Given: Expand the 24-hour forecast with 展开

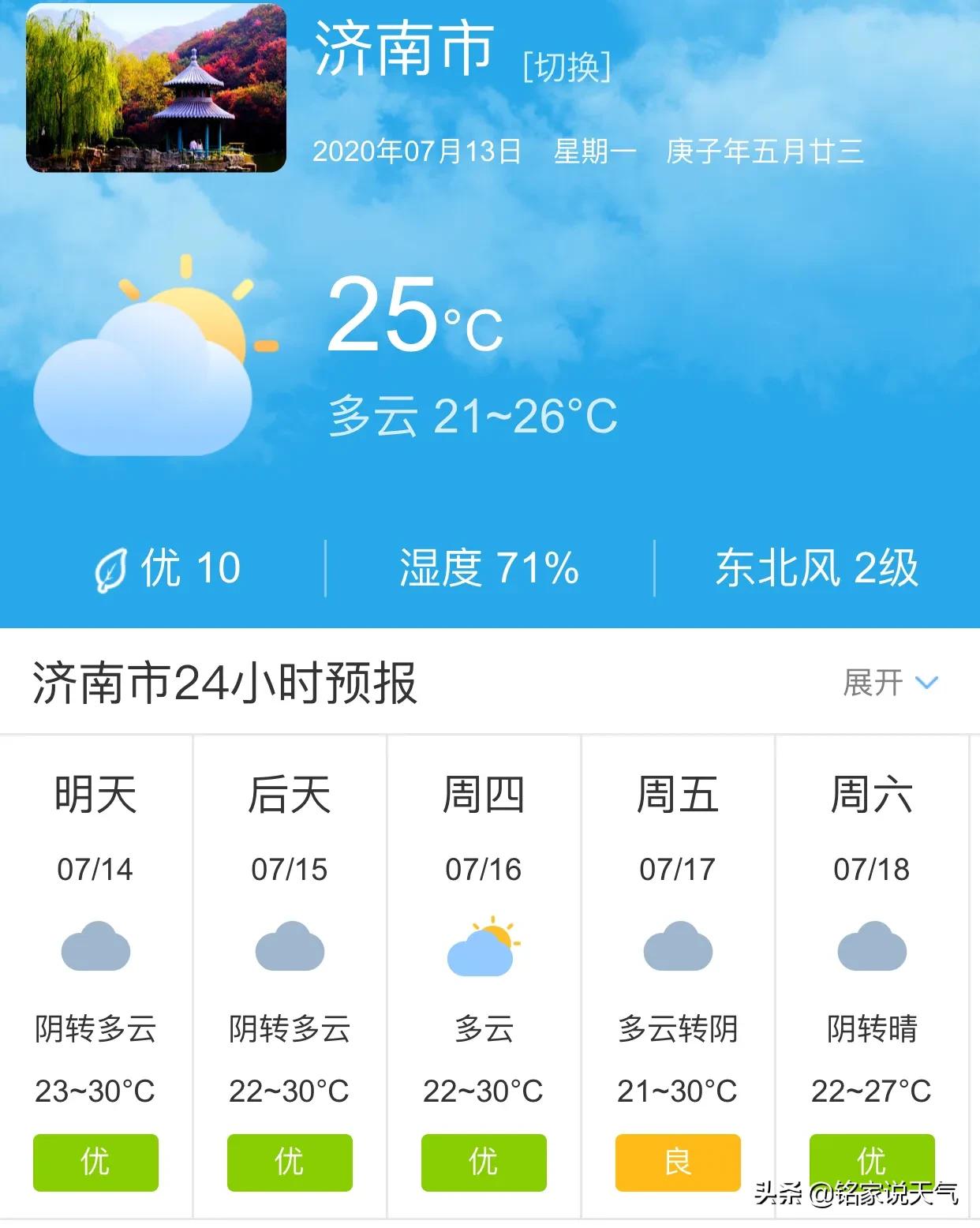Looking at the screenshot, I should click(x=889, y=683).
